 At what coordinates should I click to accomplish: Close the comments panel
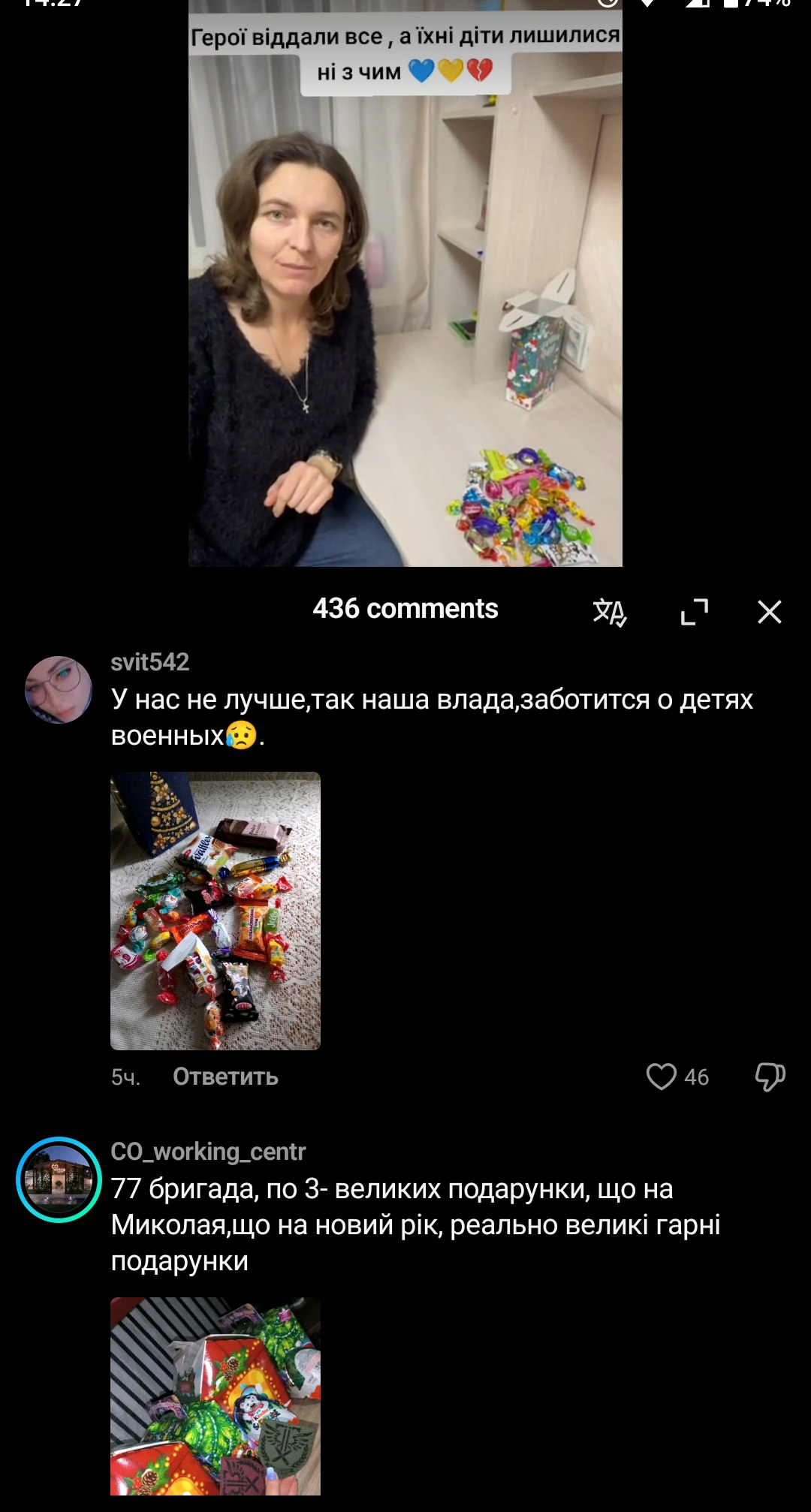[769, 612]
